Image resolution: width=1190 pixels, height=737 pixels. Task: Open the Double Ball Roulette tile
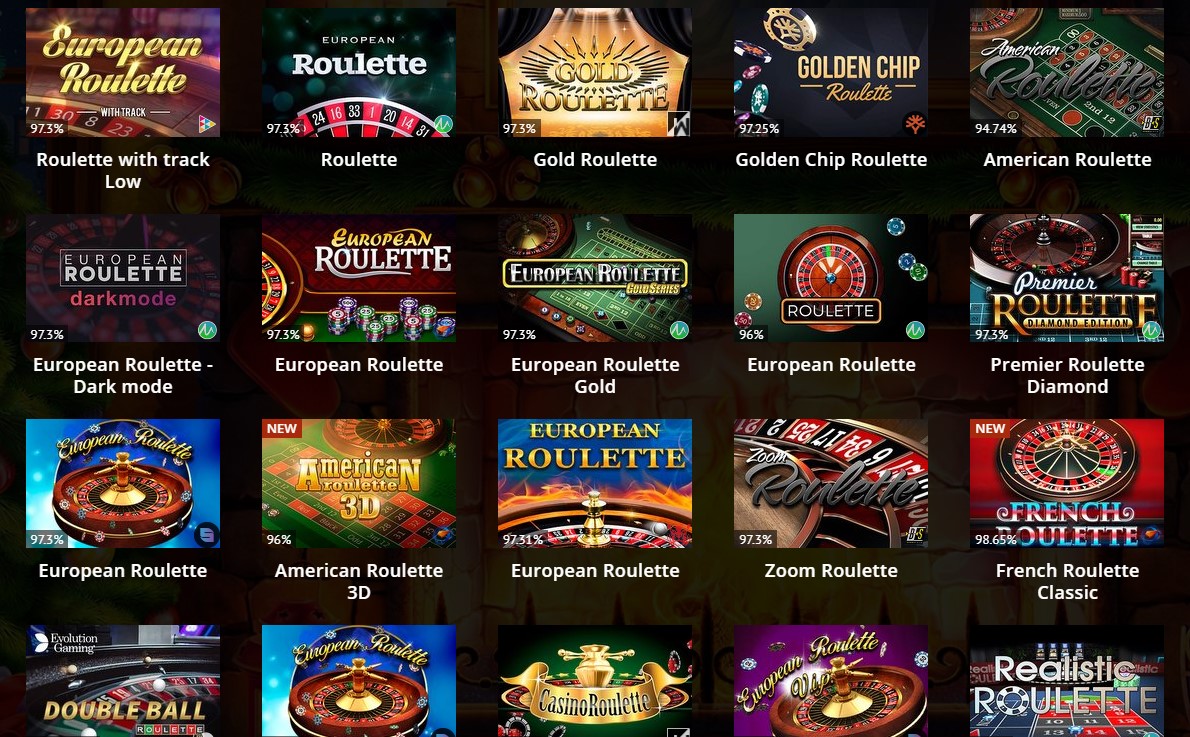point(123,682)
